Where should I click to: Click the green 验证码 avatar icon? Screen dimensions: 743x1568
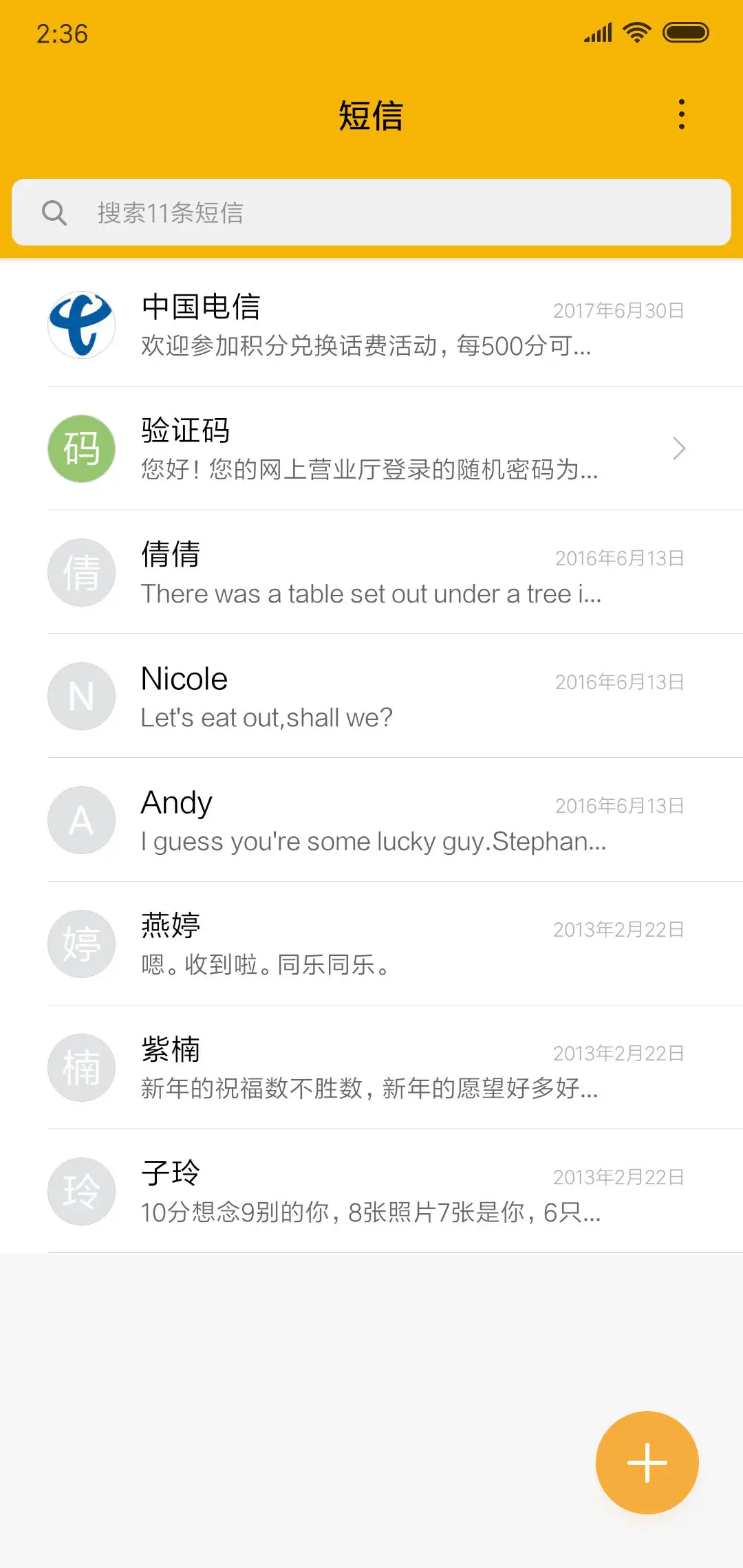point(80,448)
